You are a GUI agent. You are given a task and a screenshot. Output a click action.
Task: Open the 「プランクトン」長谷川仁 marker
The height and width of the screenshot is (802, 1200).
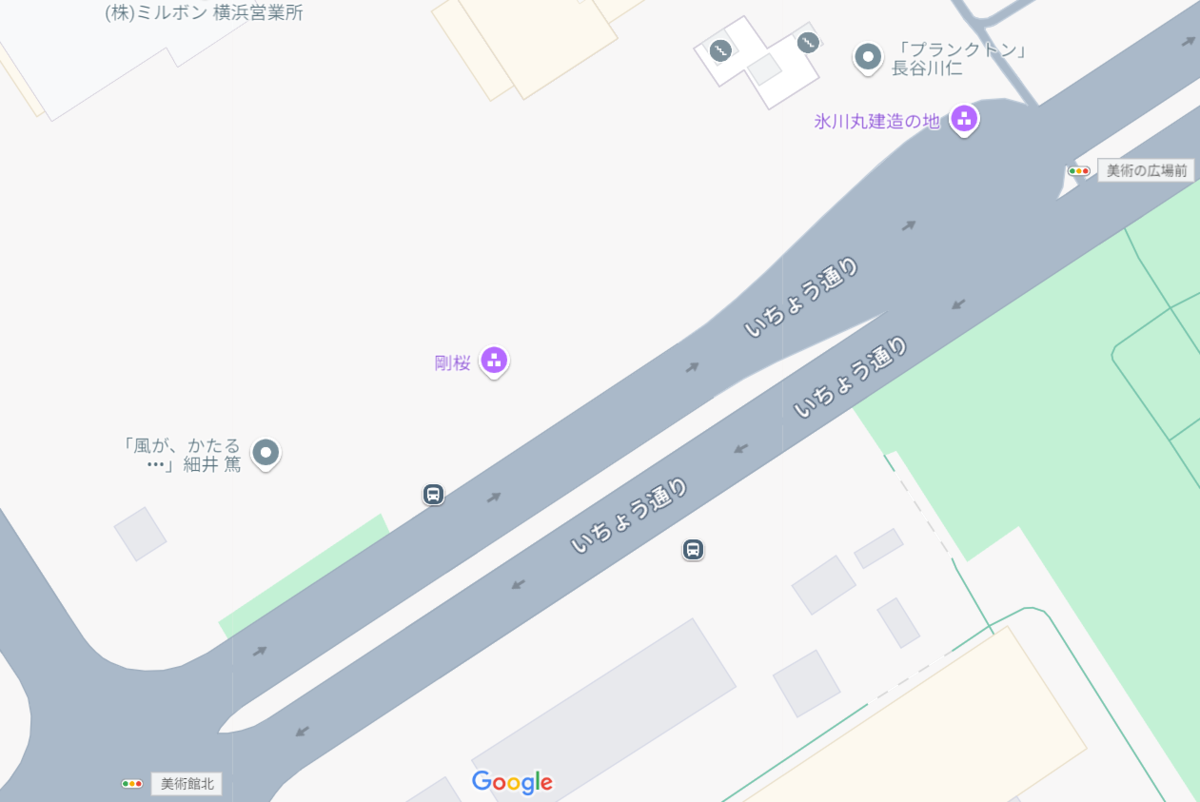[x=867, y=58]
